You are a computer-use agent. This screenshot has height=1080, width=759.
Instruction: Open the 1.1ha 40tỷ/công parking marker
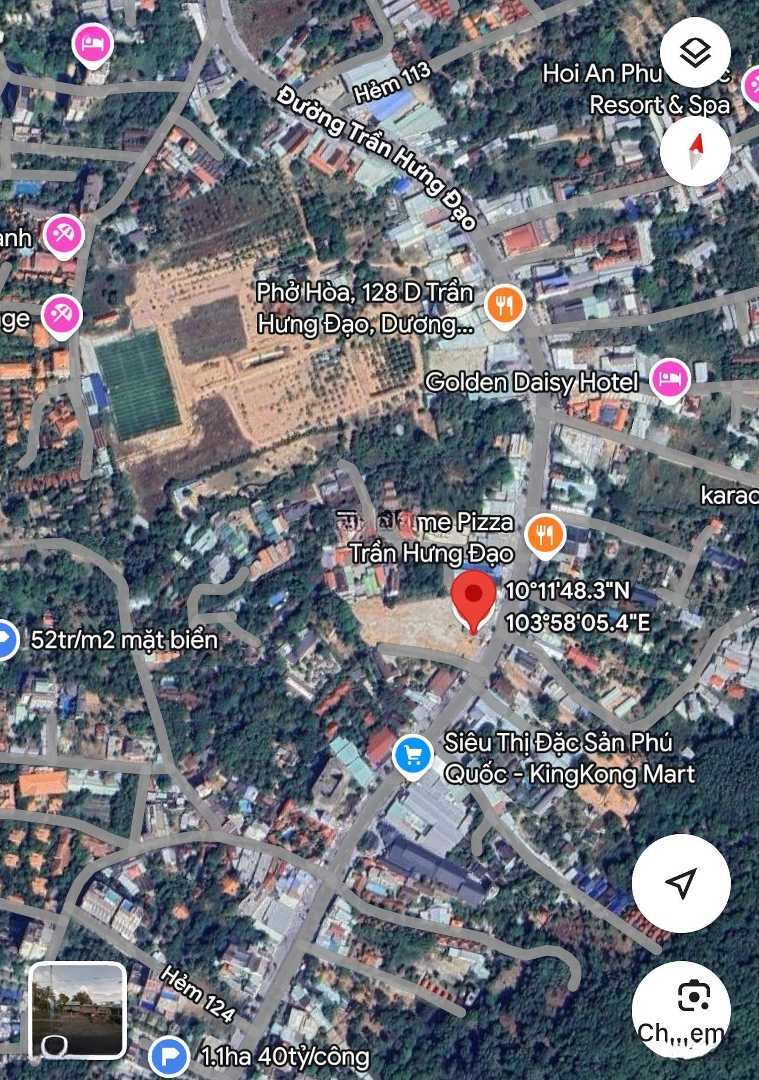[169, 1055]
